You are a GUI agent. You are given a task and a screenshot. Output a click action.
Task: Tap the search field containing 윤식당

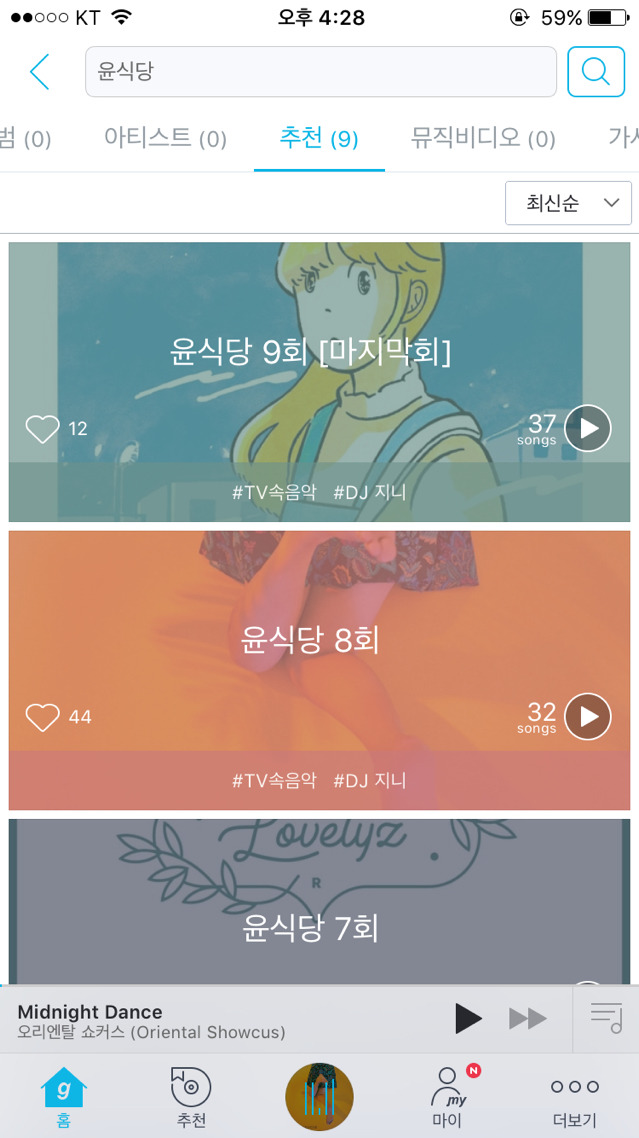pos(320,72)
